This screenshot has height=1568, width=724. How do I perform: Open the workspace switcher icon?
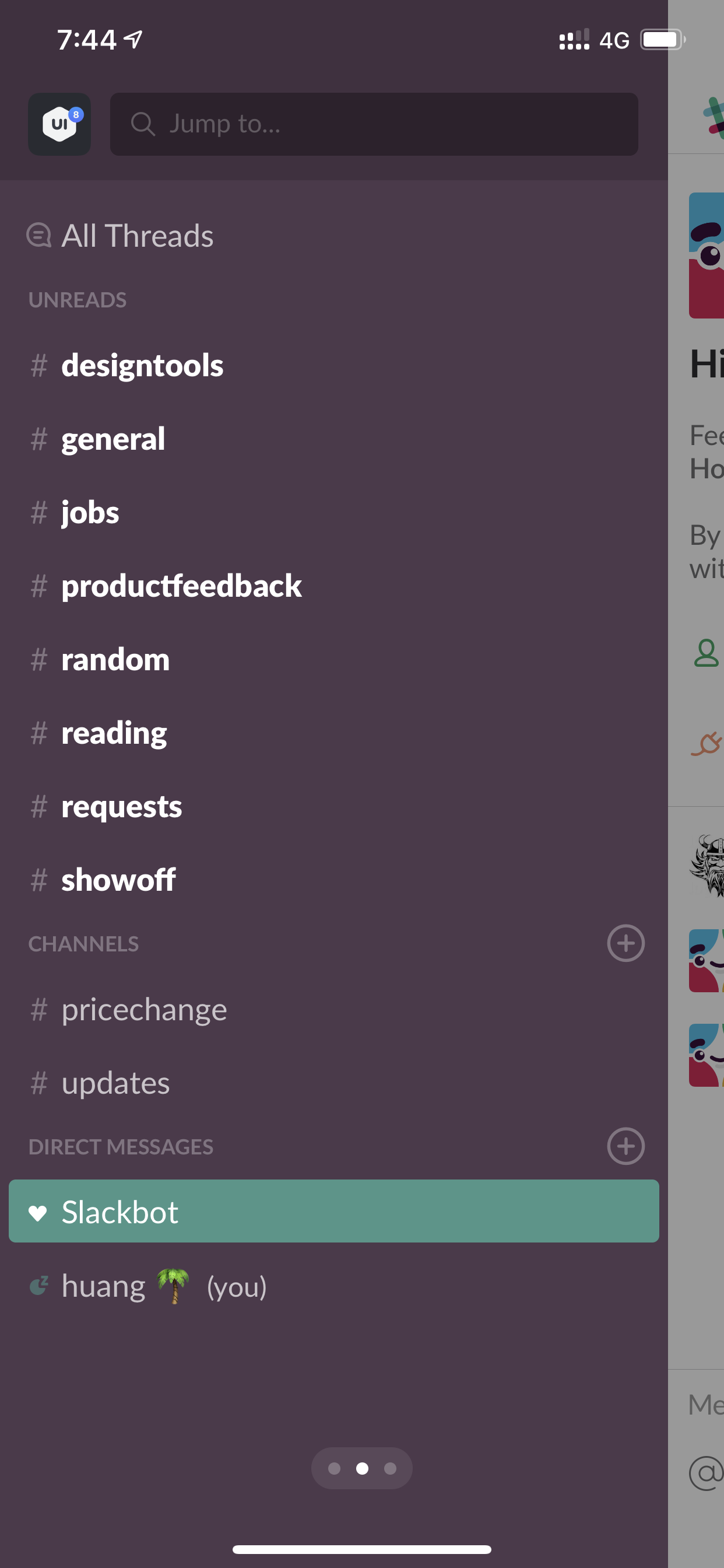click(59, 124)
